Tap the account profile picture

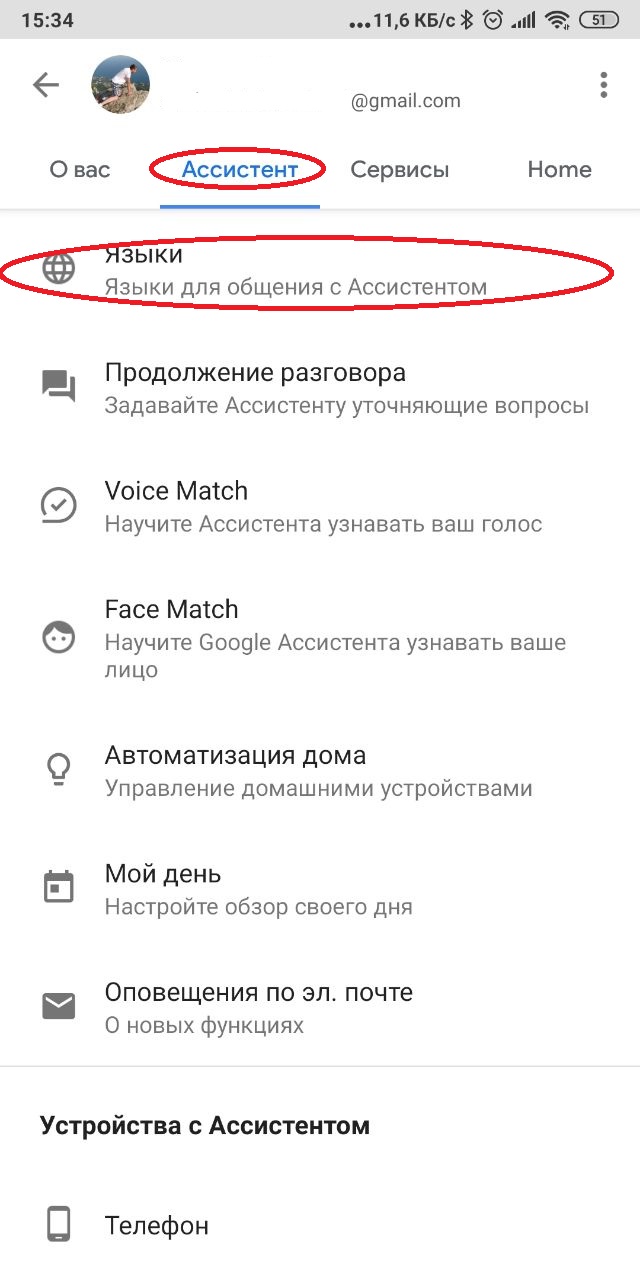(x=121, y=85)
